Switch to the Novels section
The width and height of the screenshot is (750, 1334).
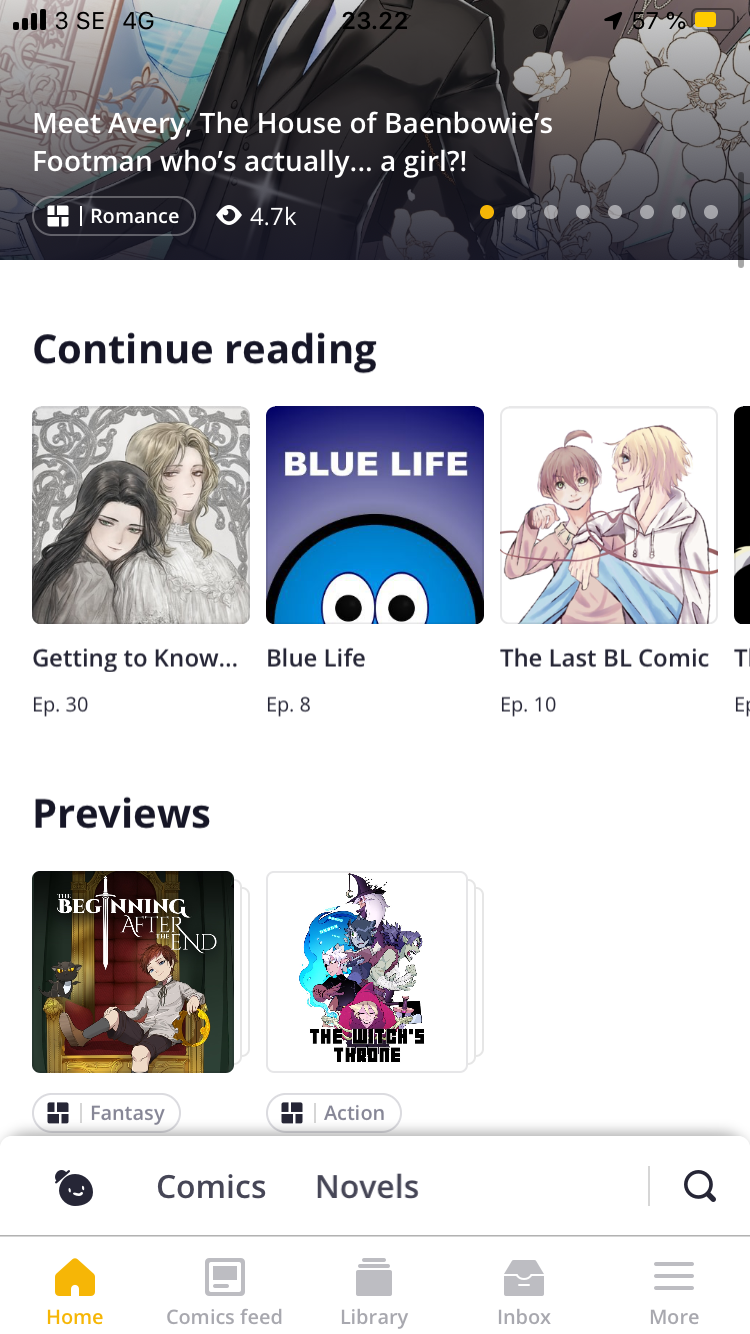point(367,1187)
